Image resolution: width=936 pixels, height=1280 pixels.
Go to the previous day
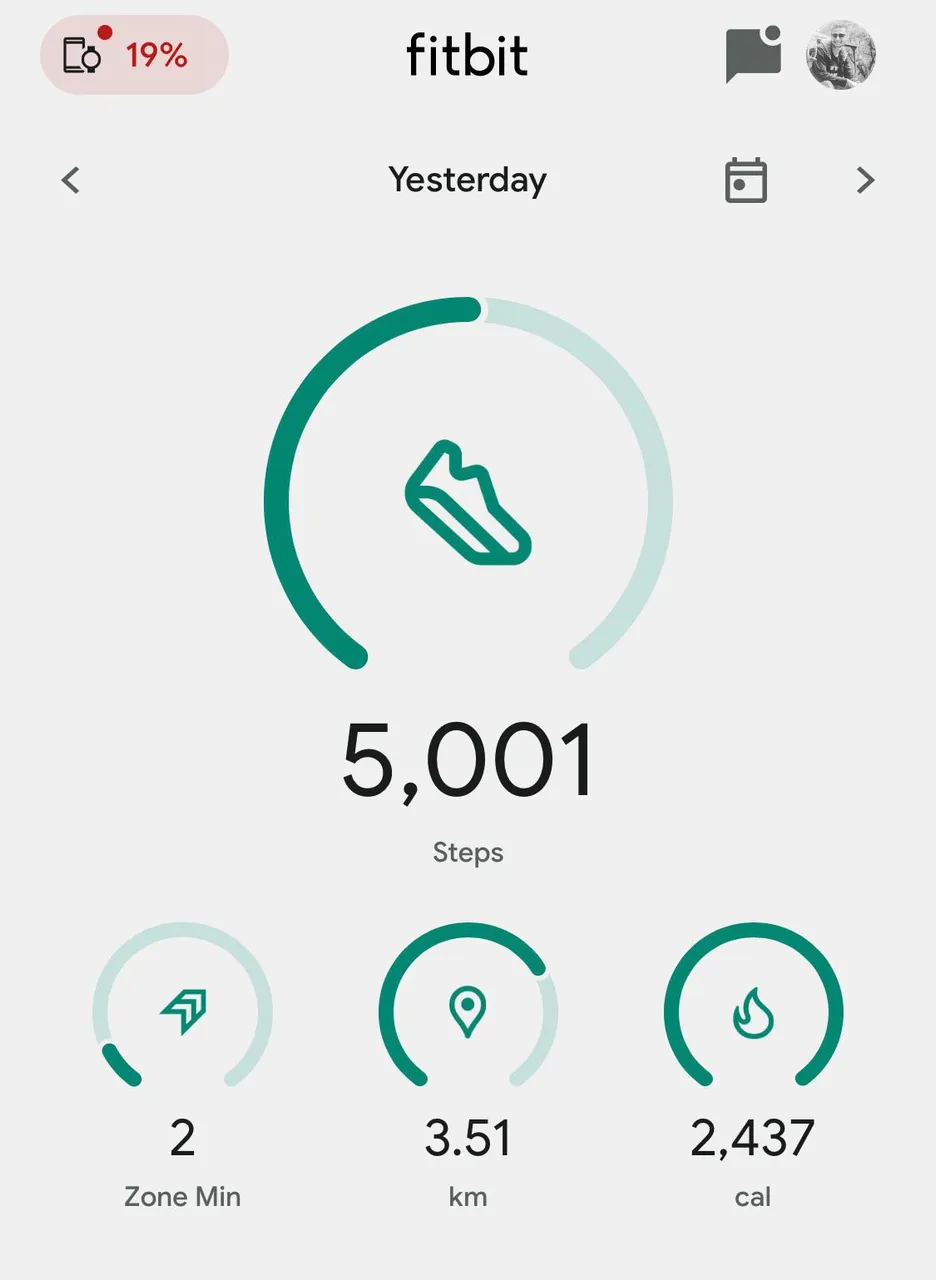pyautogui.click(x=70, y=181)
